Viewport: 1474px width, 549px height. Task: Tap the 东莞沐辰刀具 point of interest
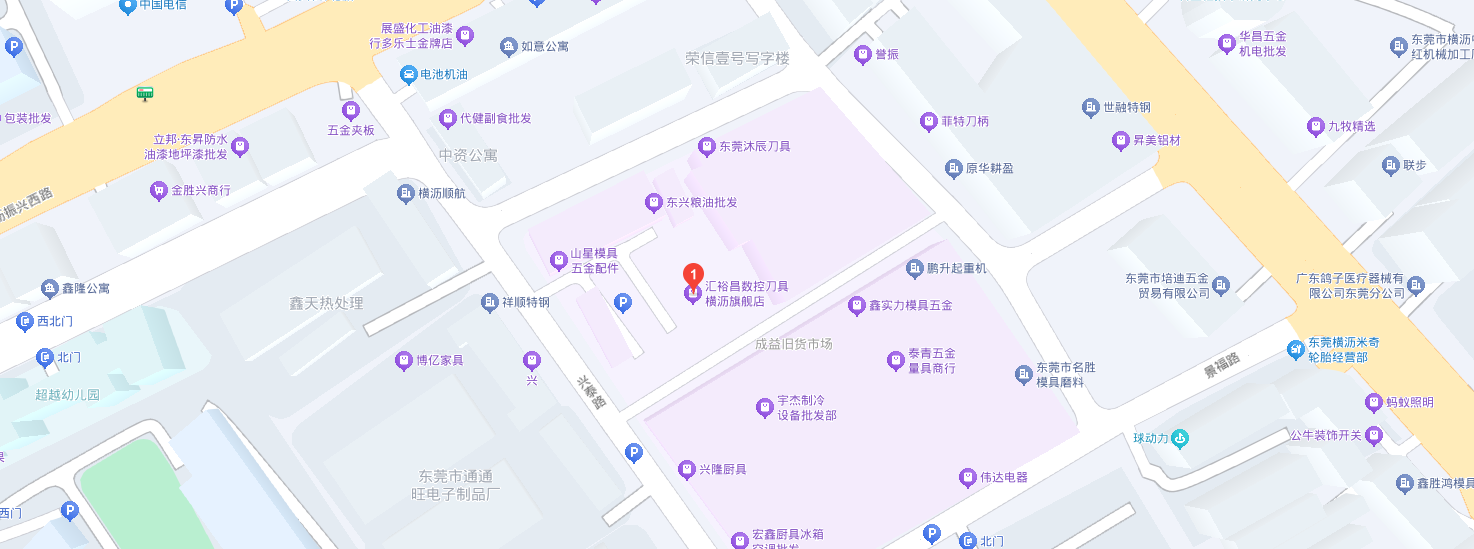707,147
